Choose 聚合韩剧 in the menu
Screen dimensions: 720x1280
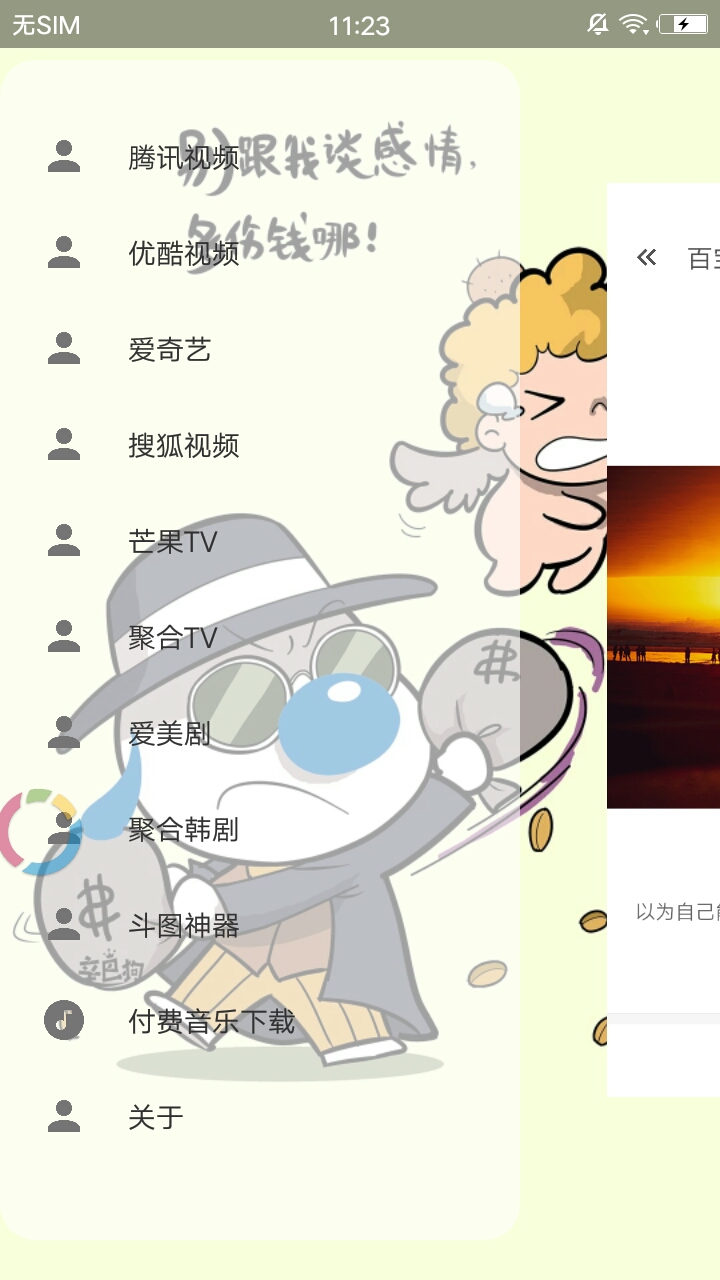pyautogui.click(x=260, y=829)
